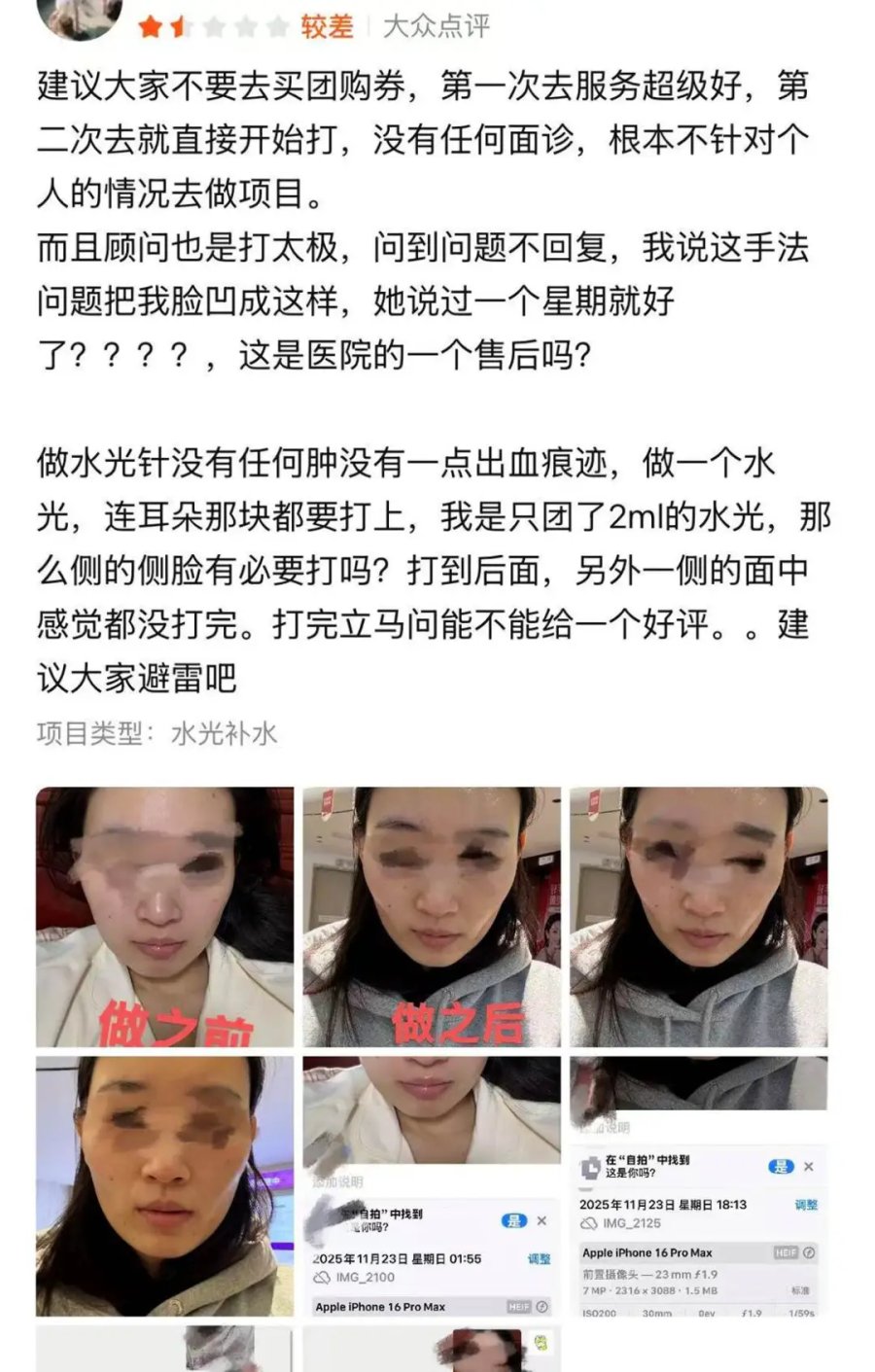The width and height of the screenshot is (875, 1372).
Task: Open the photo labeled 做之前
Action: pyautogui.click(x=164, y=916)
